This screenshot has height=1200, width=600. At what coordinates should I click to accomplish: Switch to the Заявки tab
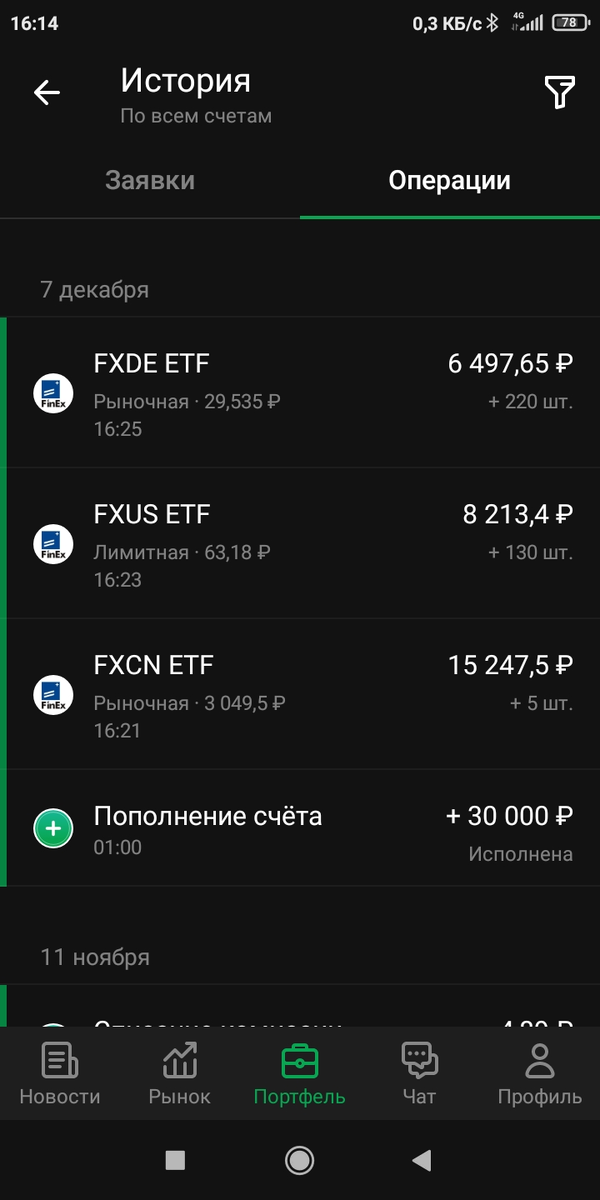(150, 181)
